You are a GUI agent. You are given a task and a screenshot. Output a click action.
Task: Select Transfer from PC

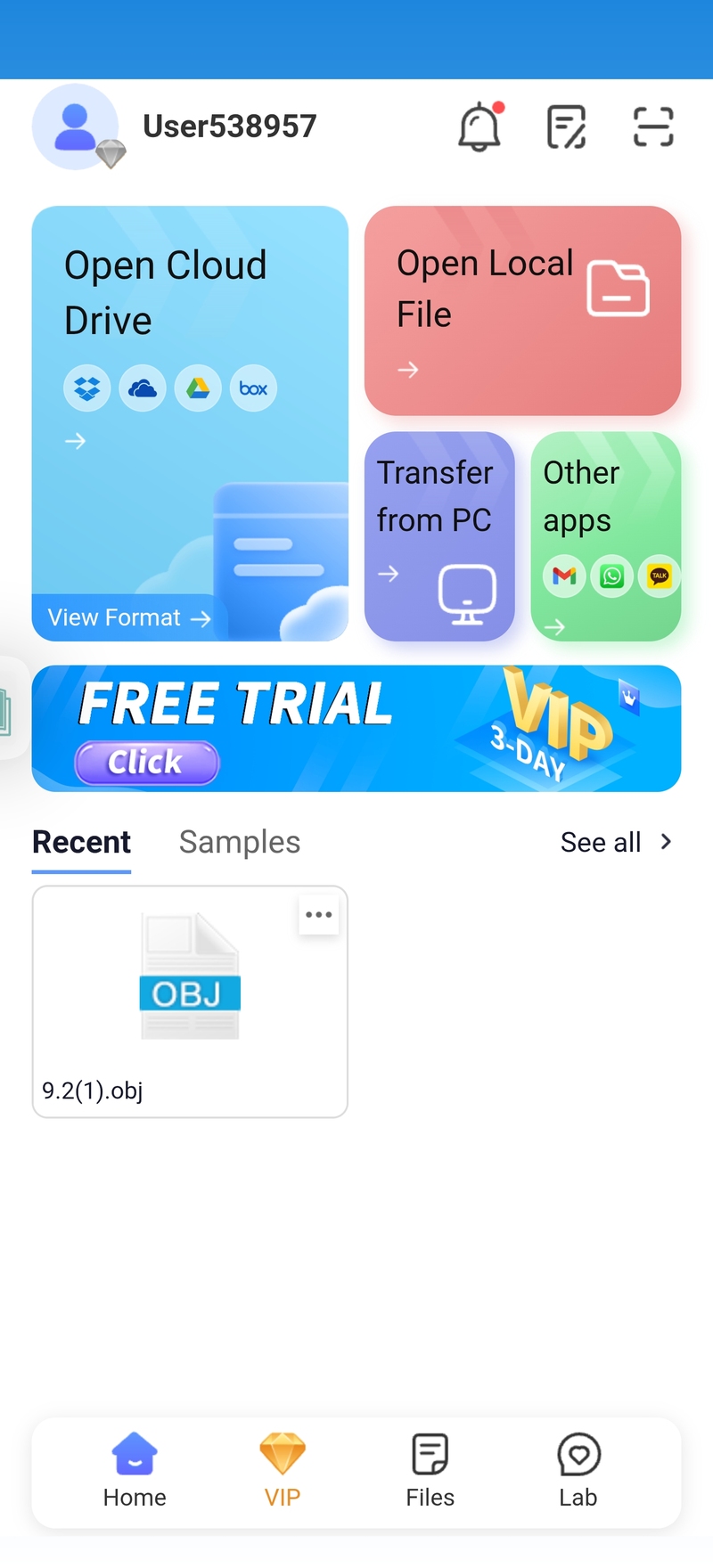pyautogui.click(x=439, y=535)
